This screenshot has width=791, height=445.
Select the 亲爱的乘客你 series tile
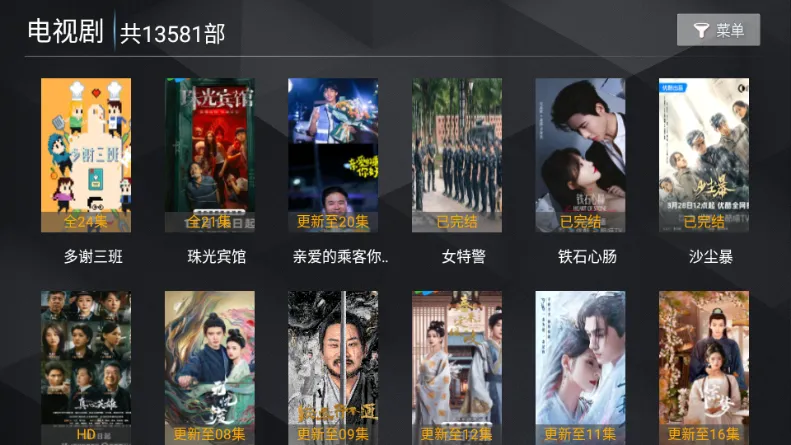click(333, 155)
